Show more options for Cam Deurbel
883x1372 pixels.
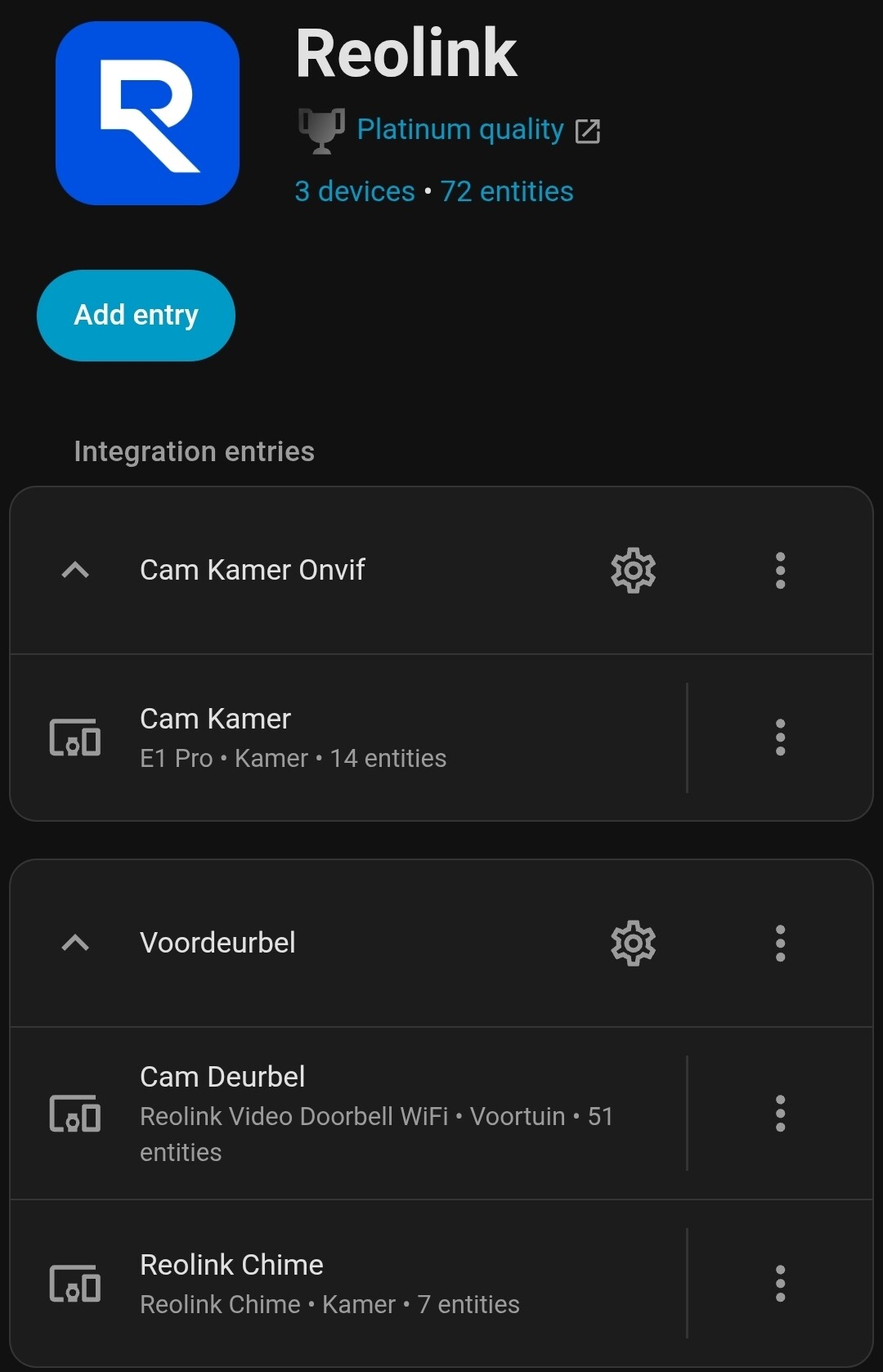coord(781,1113)
